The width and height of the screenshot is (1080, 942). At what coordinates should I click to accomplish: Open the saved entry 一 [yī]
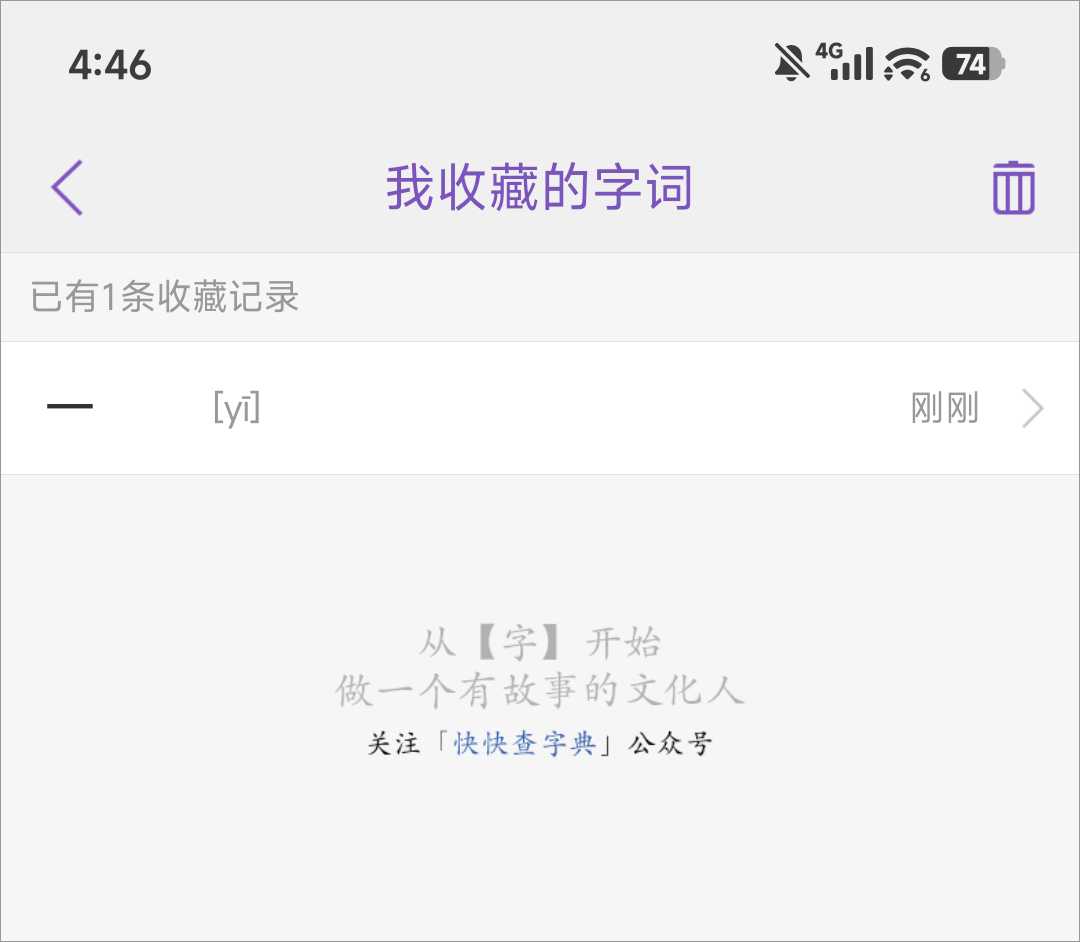[540, 408]
